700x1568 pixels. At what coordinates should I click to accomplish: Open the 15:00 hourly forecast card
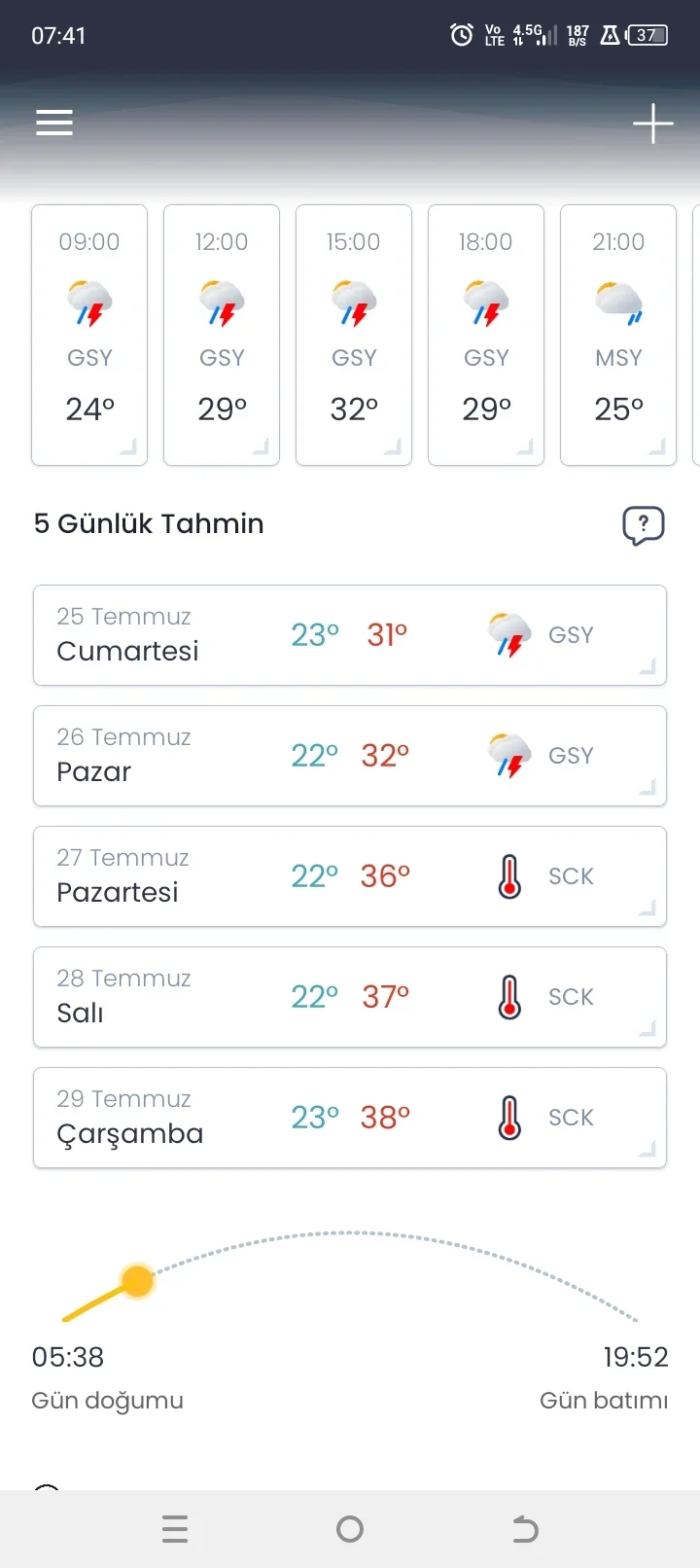[354, 335]
